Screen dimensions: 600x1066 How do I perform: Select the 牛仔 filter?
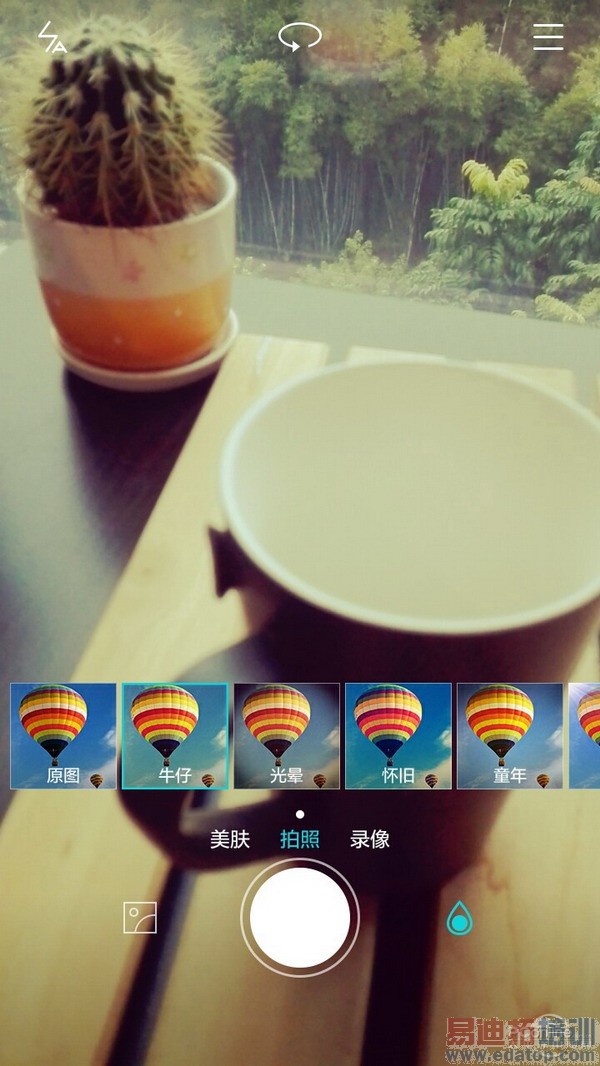pos(175,736)
